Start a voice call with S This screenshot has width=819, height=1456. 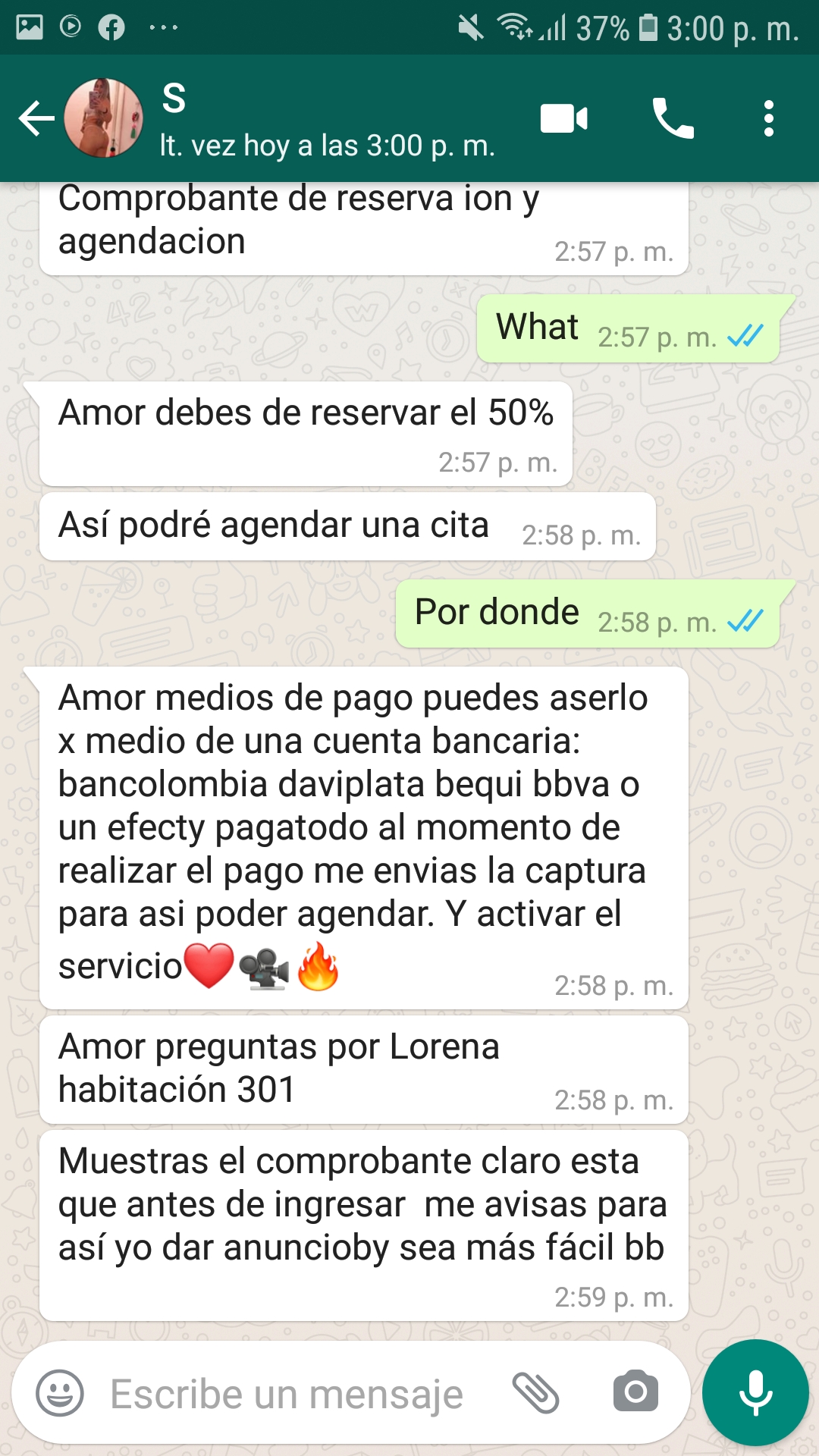(x=673, y=119)
